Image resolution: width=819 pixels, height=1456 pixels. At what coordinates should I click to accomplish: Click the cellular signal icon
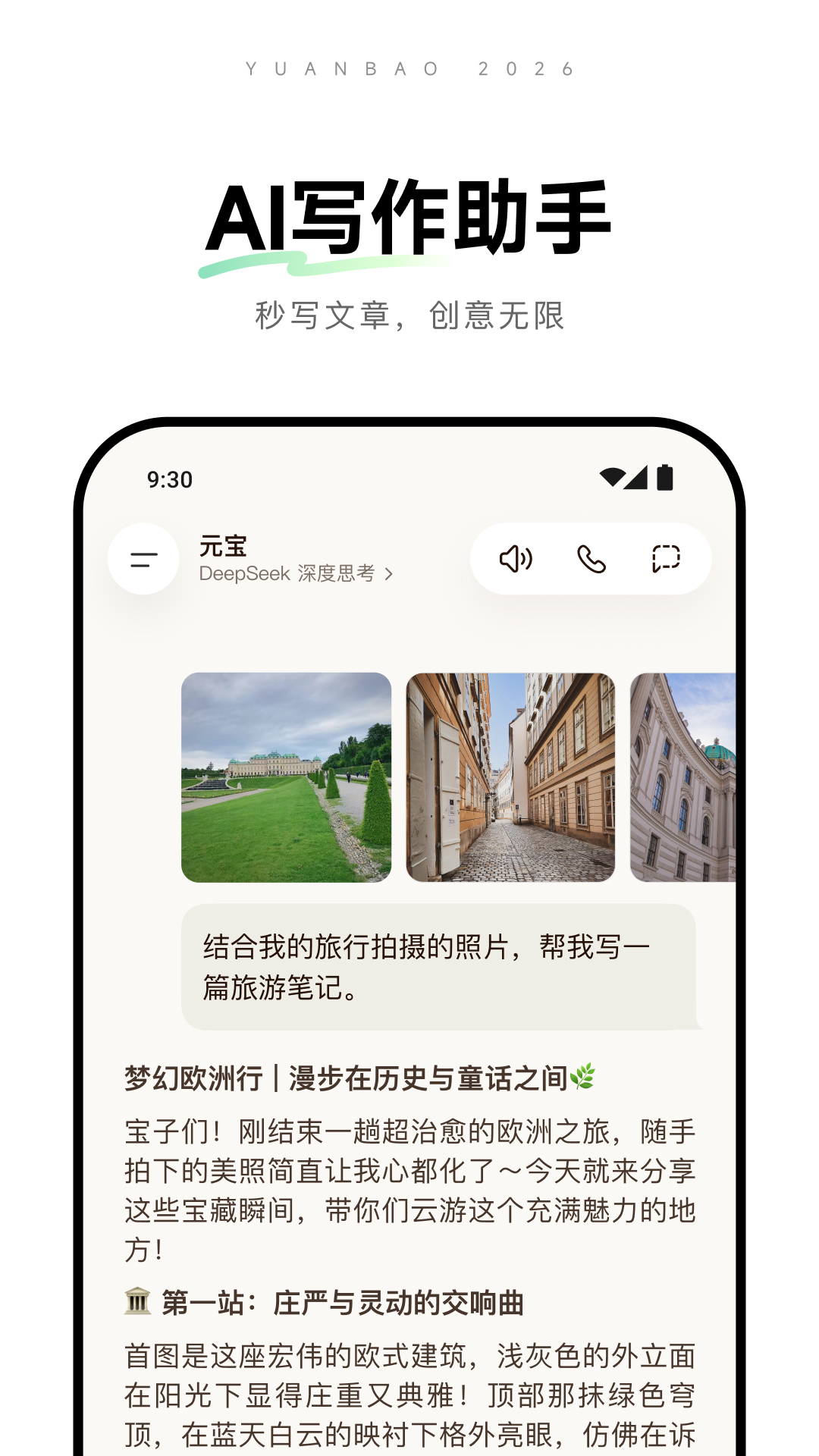pyautogui.click(x=637, y=479)
